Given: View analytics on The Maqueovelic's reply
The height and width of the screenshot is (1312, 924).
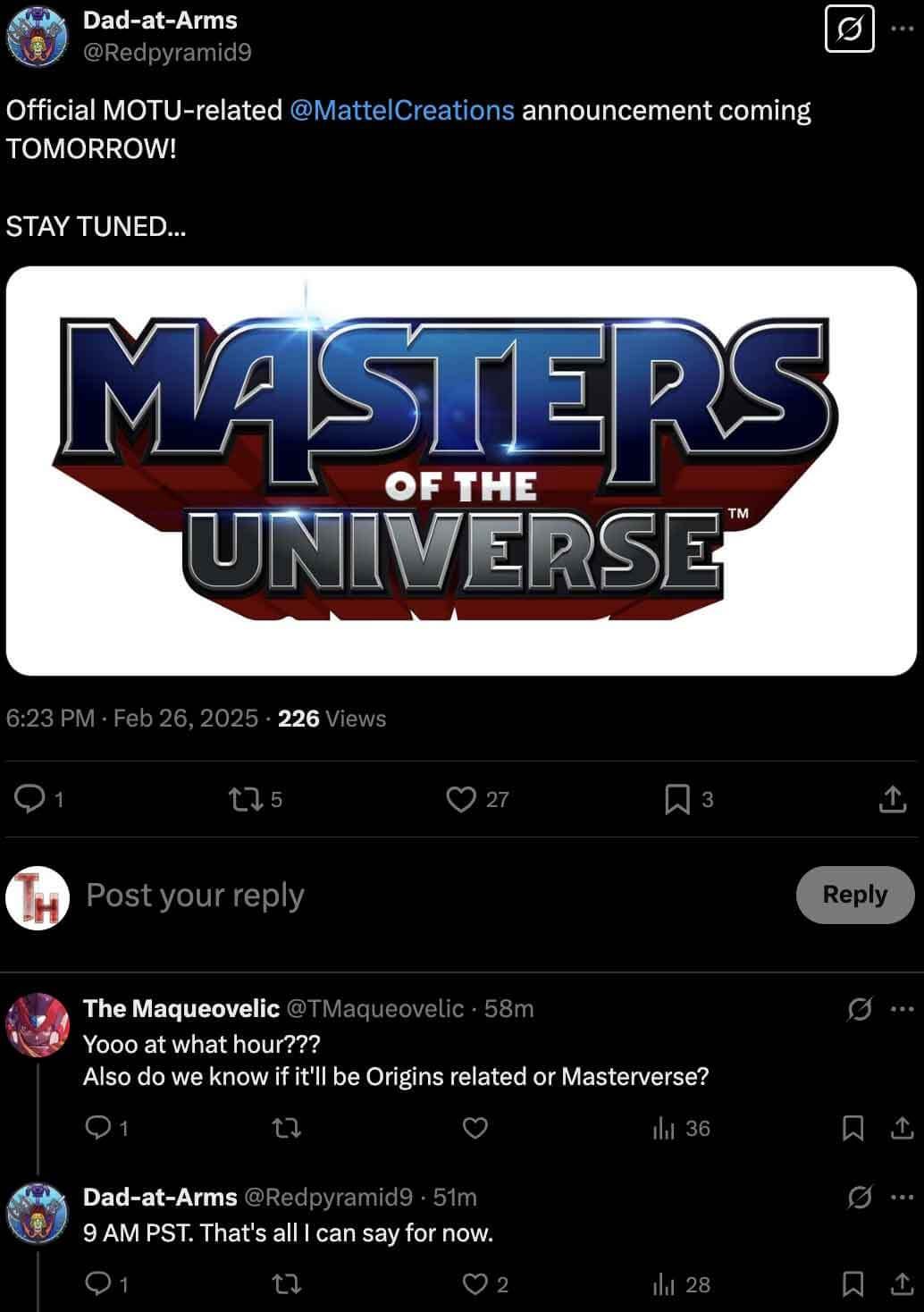Looking at the screenshot, I should pos(665,1129).
